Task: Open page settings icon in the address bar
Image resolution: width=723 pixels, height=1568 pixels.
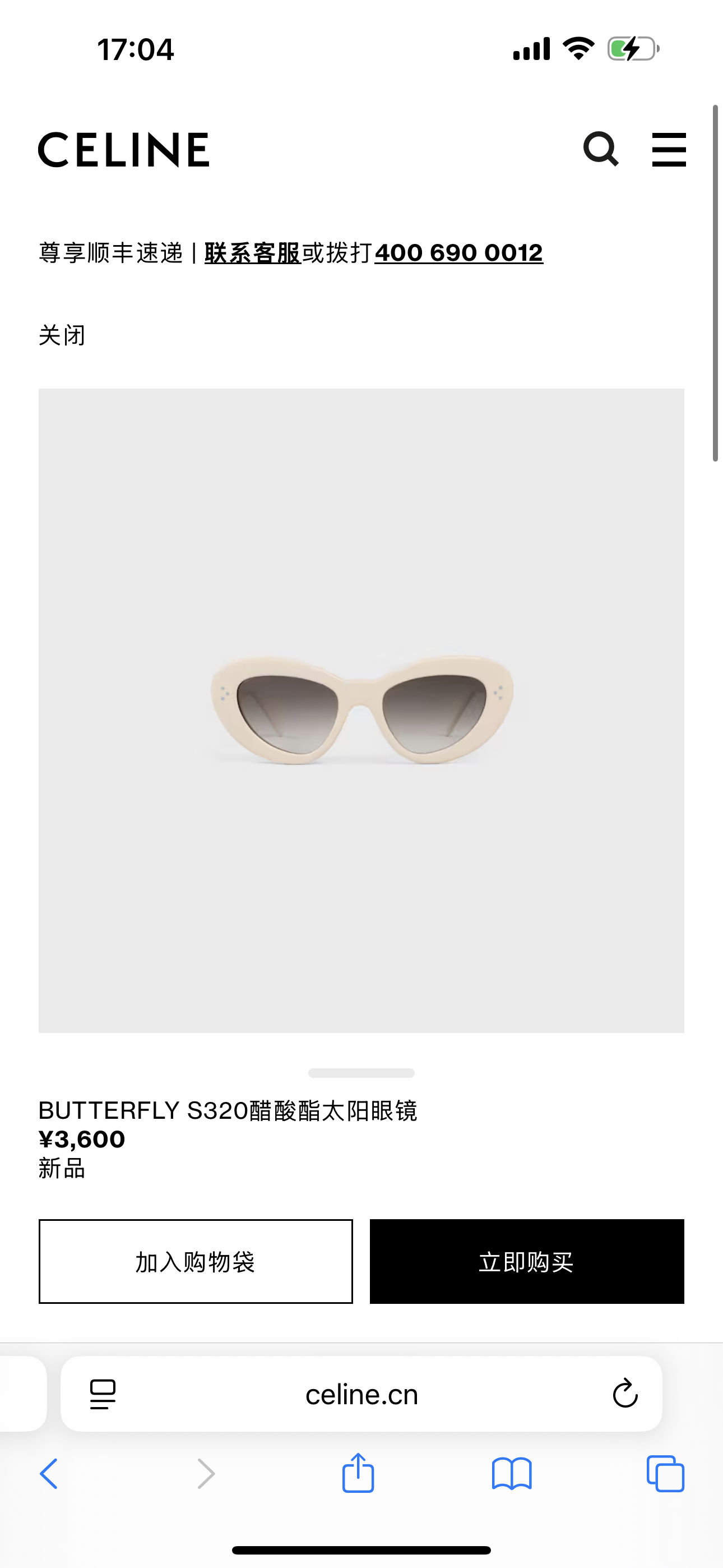Action: click(103, 1394)
